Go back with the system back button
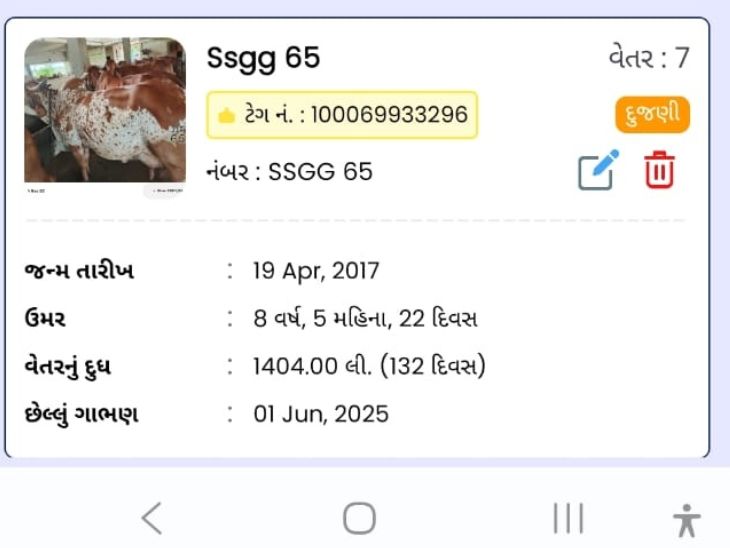 click(x=151, y=518)
